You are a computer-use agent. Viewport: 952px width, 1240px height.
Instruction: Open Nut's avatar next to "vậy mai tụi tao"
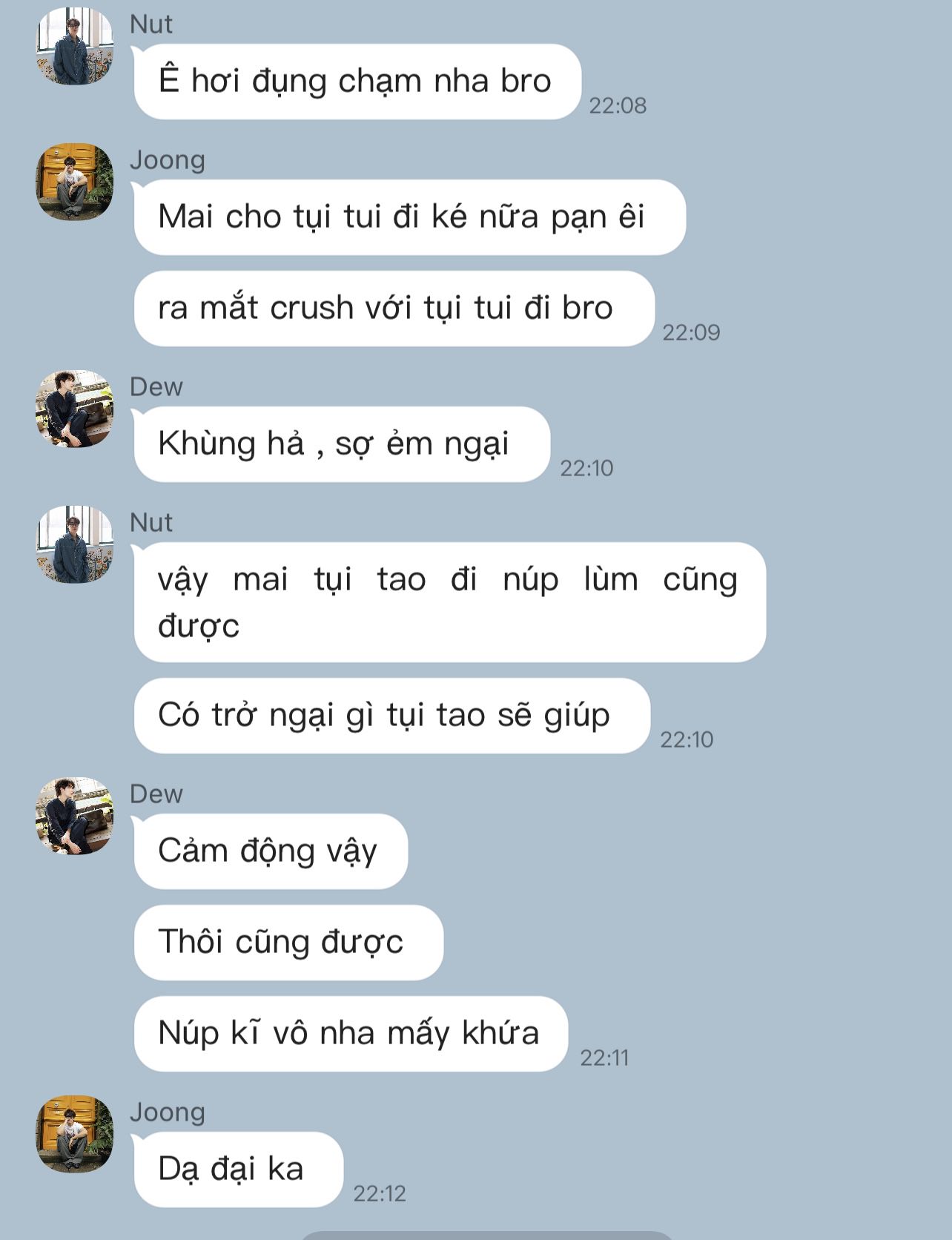point(75,544)
